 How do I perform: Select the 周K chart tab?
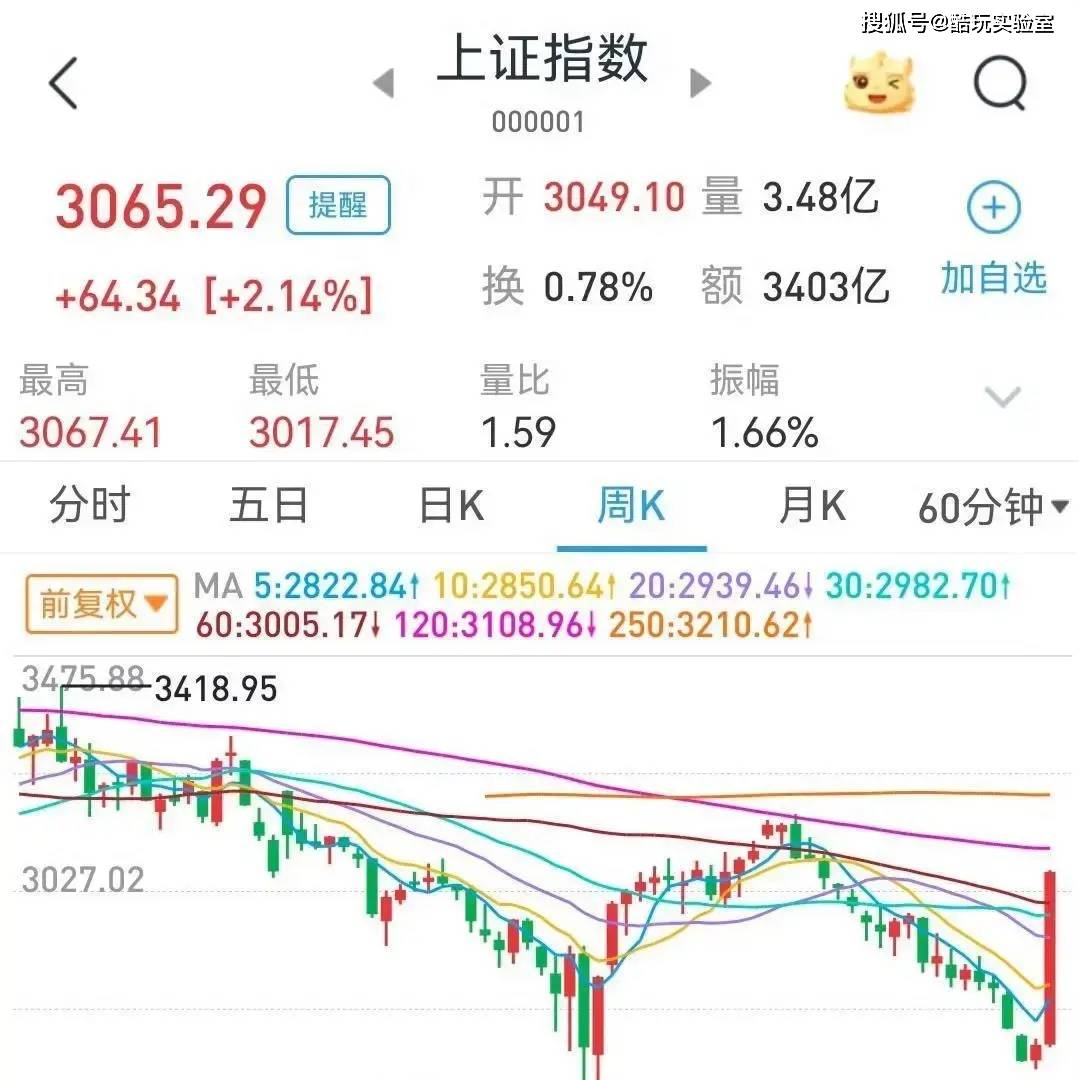(x=631, y=507)
